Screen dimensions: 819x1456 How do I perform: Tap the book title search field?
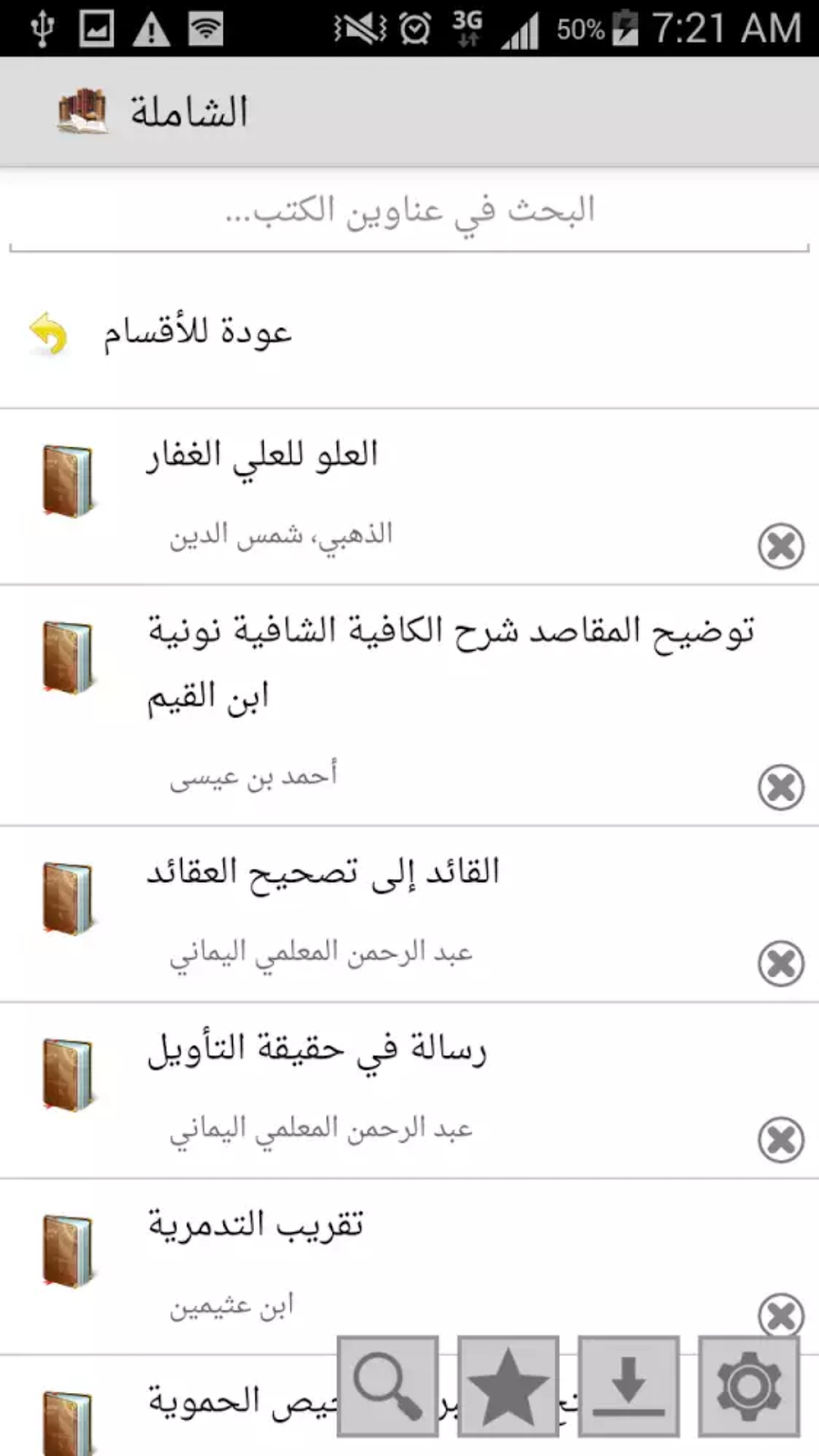[x=409, y=212]
